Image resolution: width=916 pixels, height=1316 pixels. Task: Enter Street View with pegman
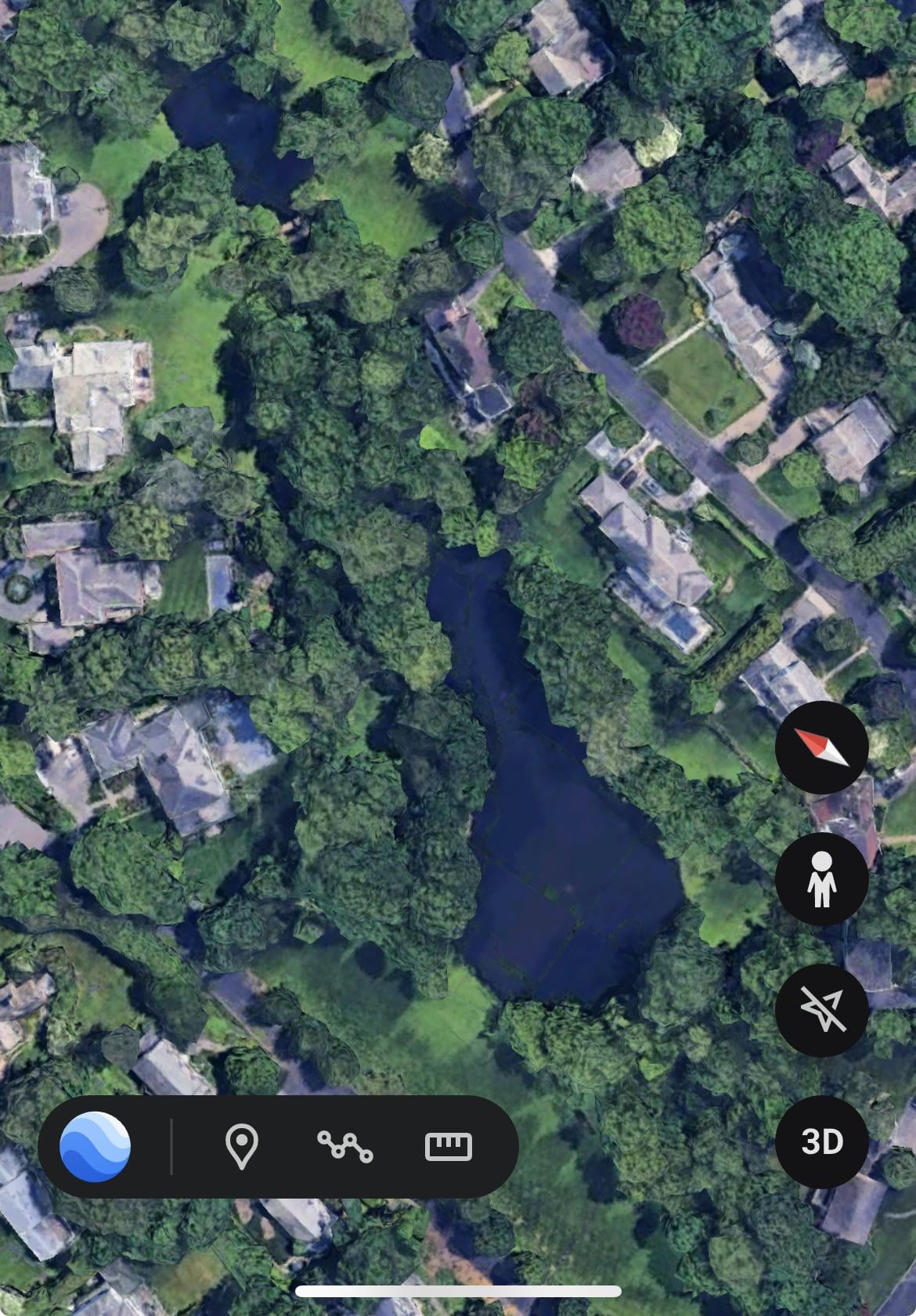pos(821,878)
